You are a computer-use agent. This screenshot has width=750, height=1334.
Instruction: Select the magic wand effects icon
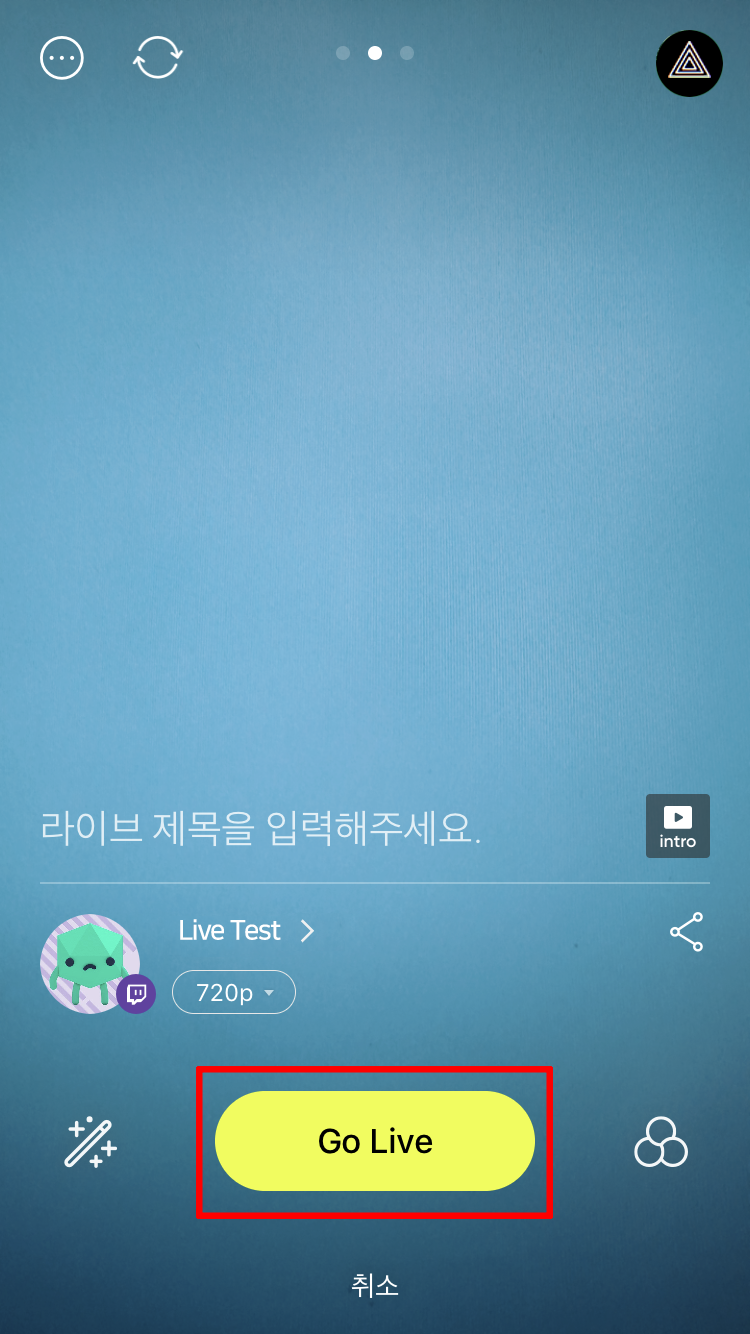point(90,1140)
